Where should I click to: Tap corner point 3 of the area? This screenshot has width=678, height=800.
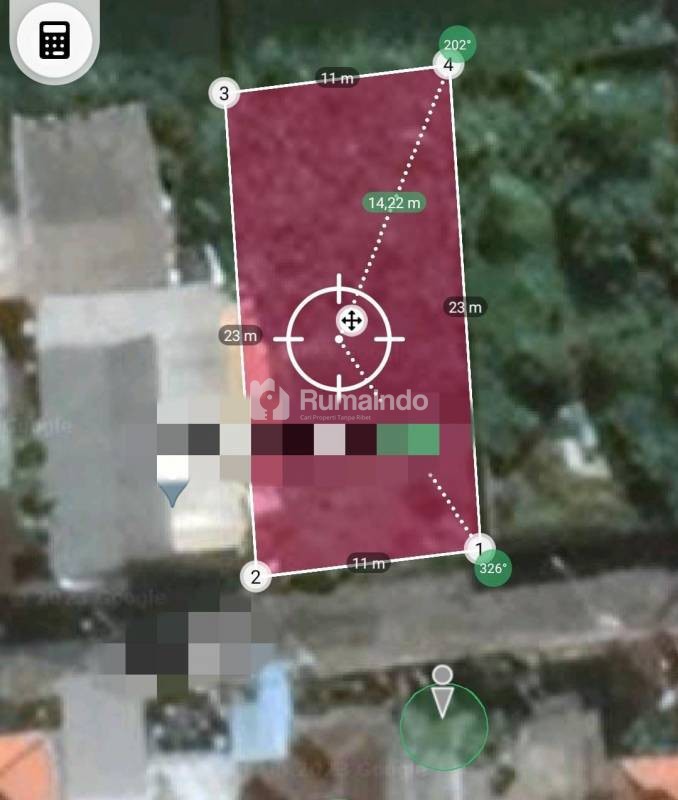[224, 94]
